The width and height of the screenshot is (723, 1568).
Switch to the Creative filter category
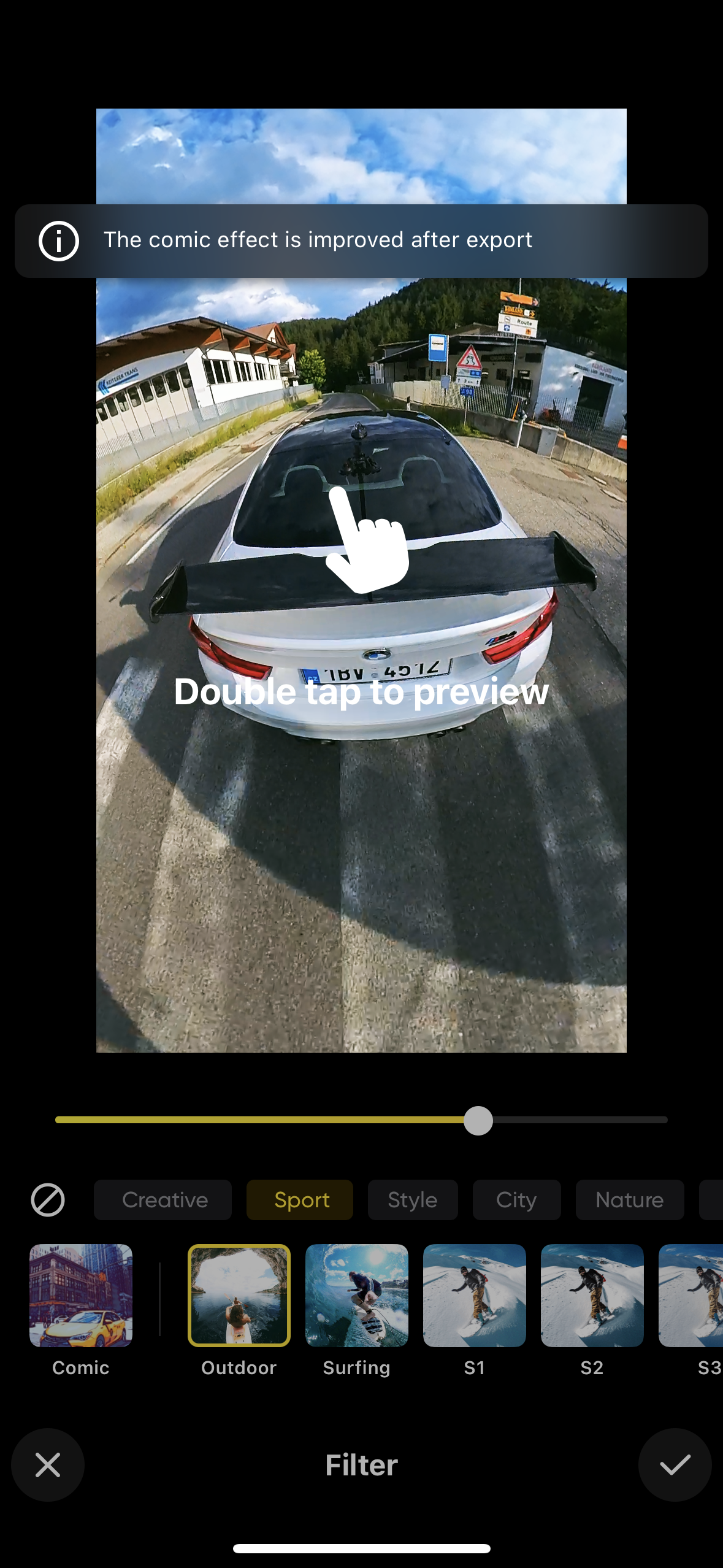(x=163, y=1199)
